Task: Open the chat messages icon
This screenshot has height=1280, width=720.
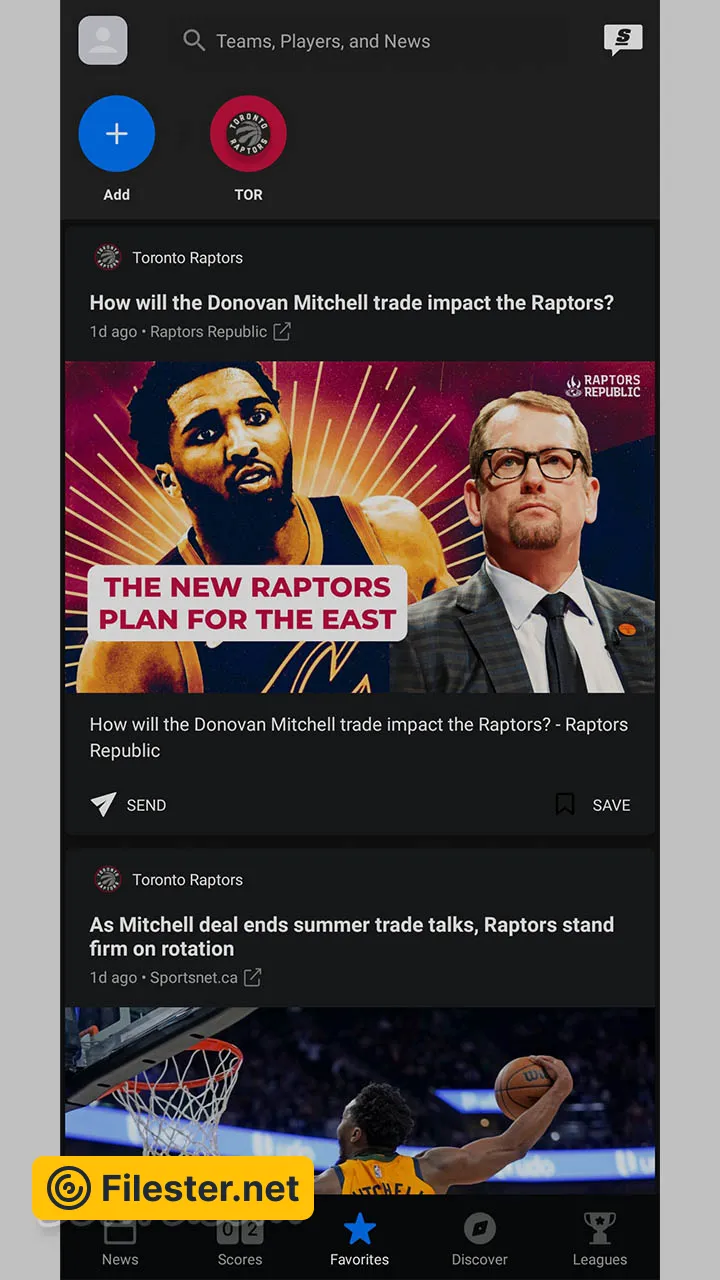Action: 623,41
